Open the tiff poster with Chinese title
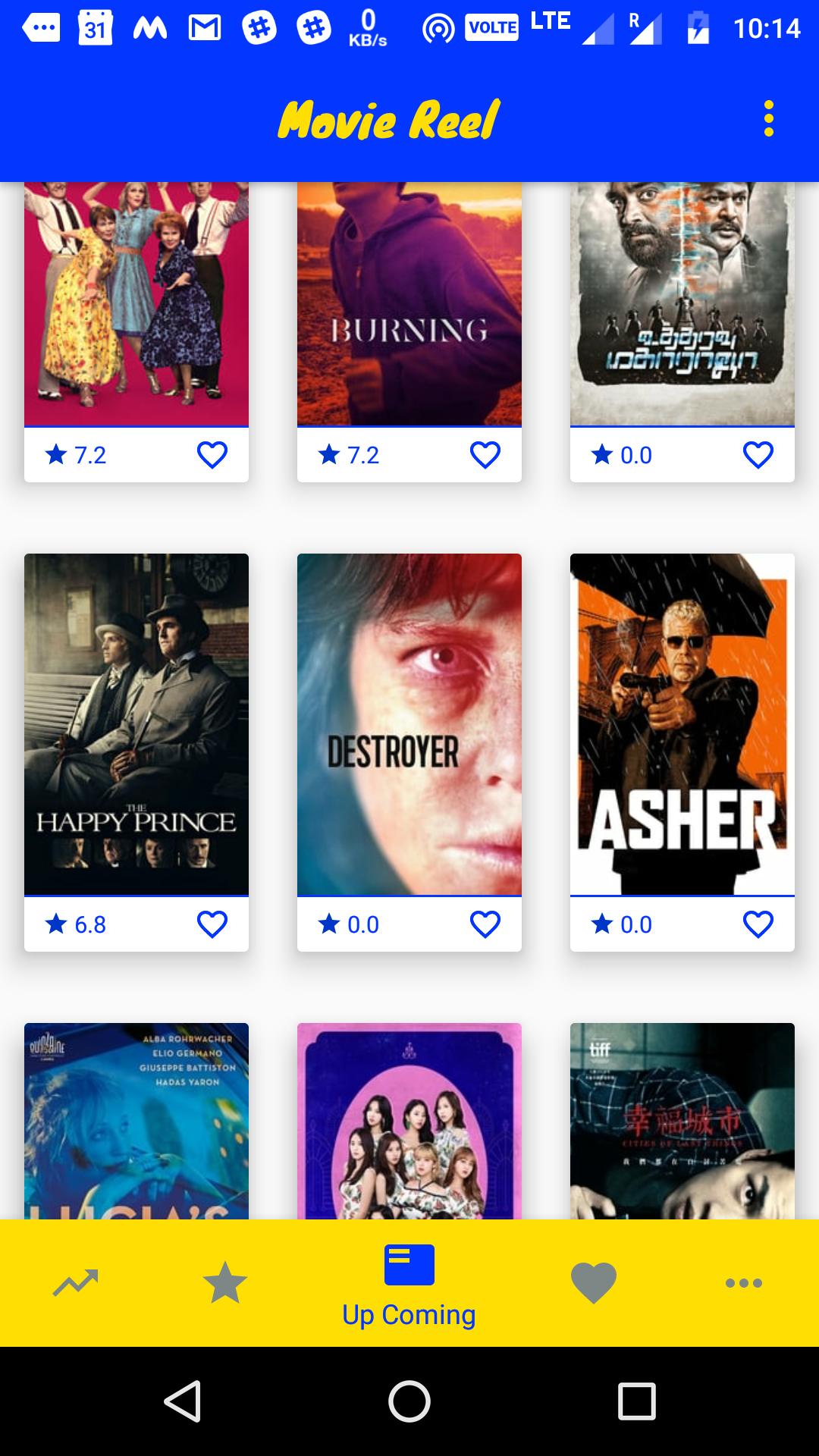The width and height of the screenshot is (819, 1456). 682,1122
